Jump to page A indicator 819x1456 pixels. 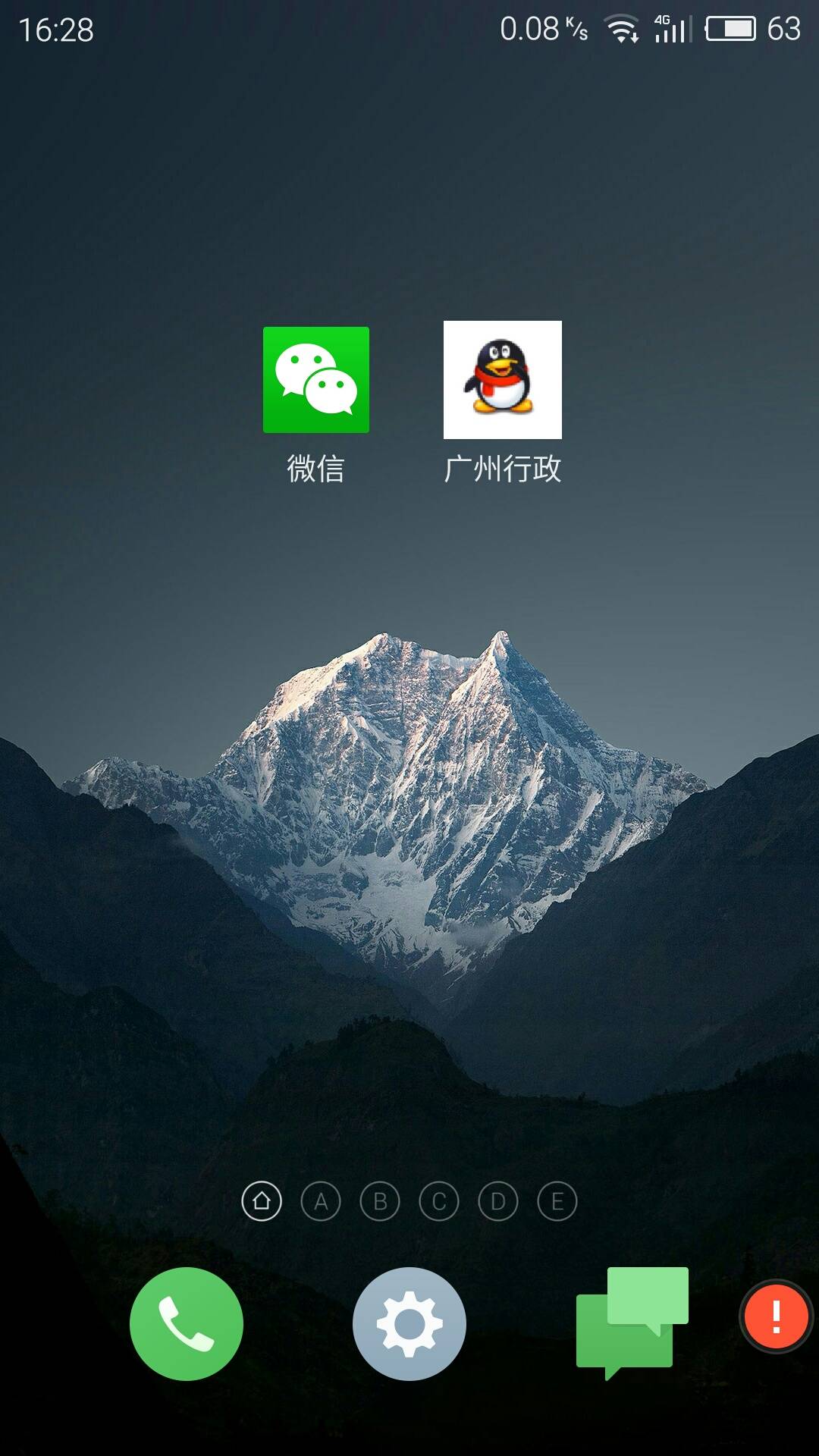pos(321,1201)
